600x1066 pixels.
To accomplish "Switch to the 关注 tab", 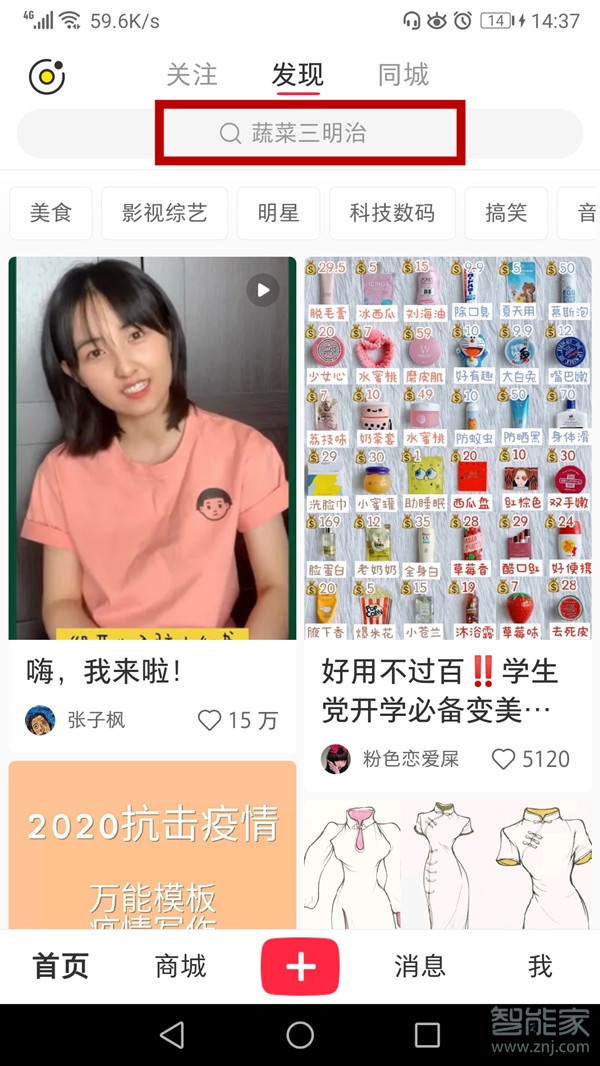I will (x=191, y=75).
